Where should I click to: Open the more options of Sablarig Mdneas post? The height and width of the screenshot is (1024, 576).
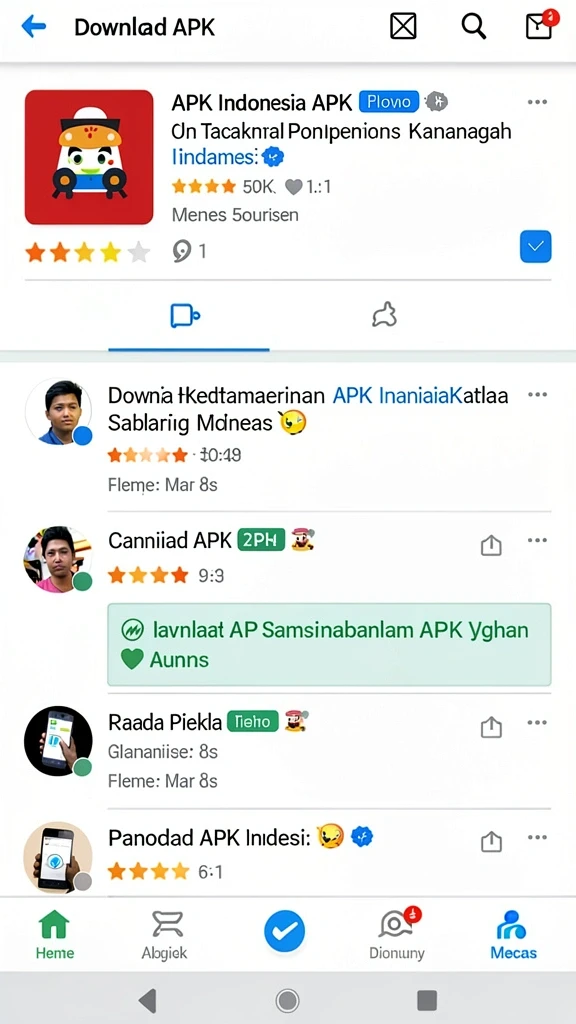pos(537,394)
